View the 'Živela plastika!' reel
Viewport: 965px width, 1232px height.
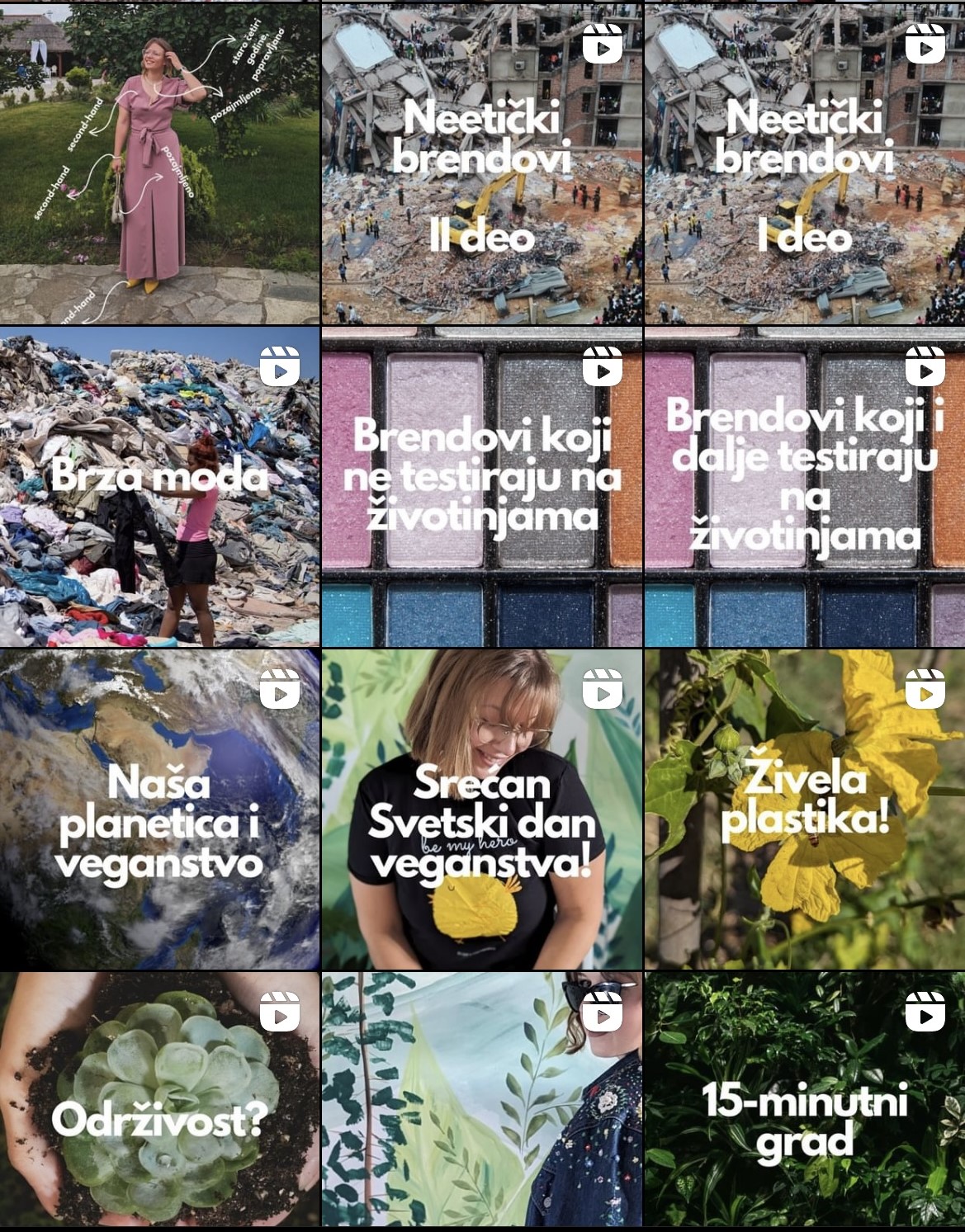tap(805, 809)
